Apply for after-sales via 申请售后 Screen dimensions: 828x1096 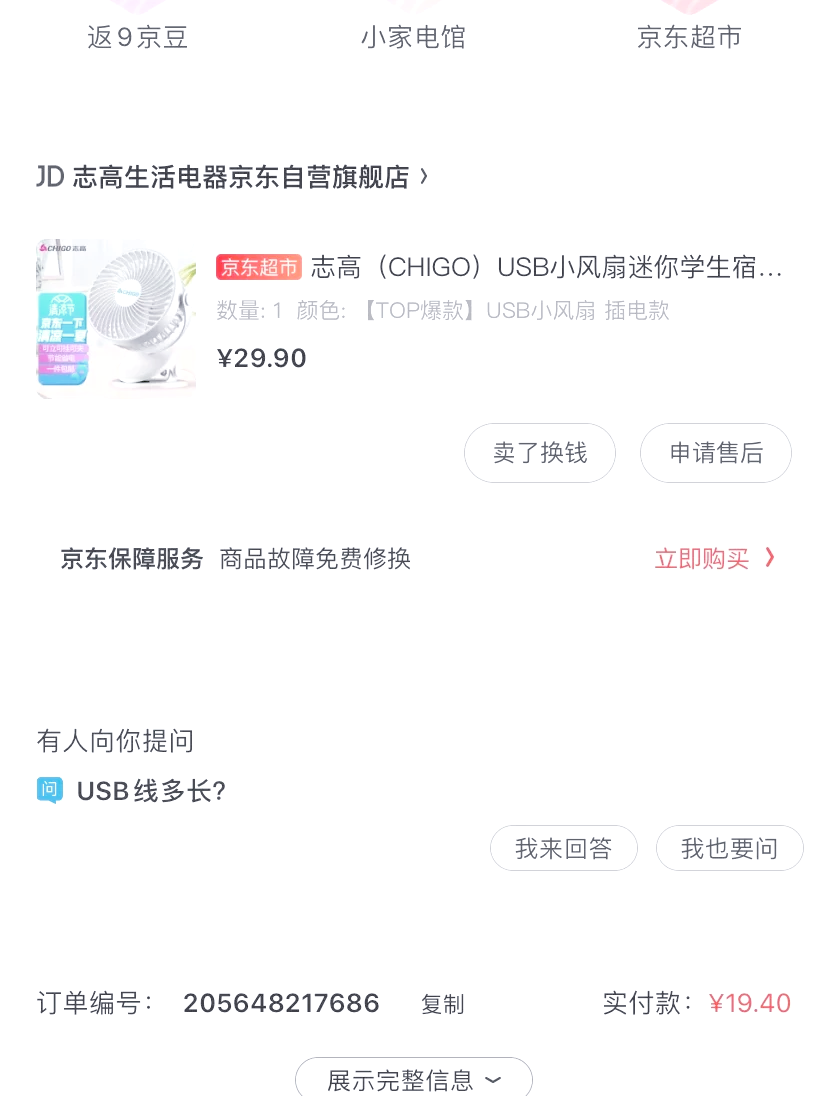715,453
